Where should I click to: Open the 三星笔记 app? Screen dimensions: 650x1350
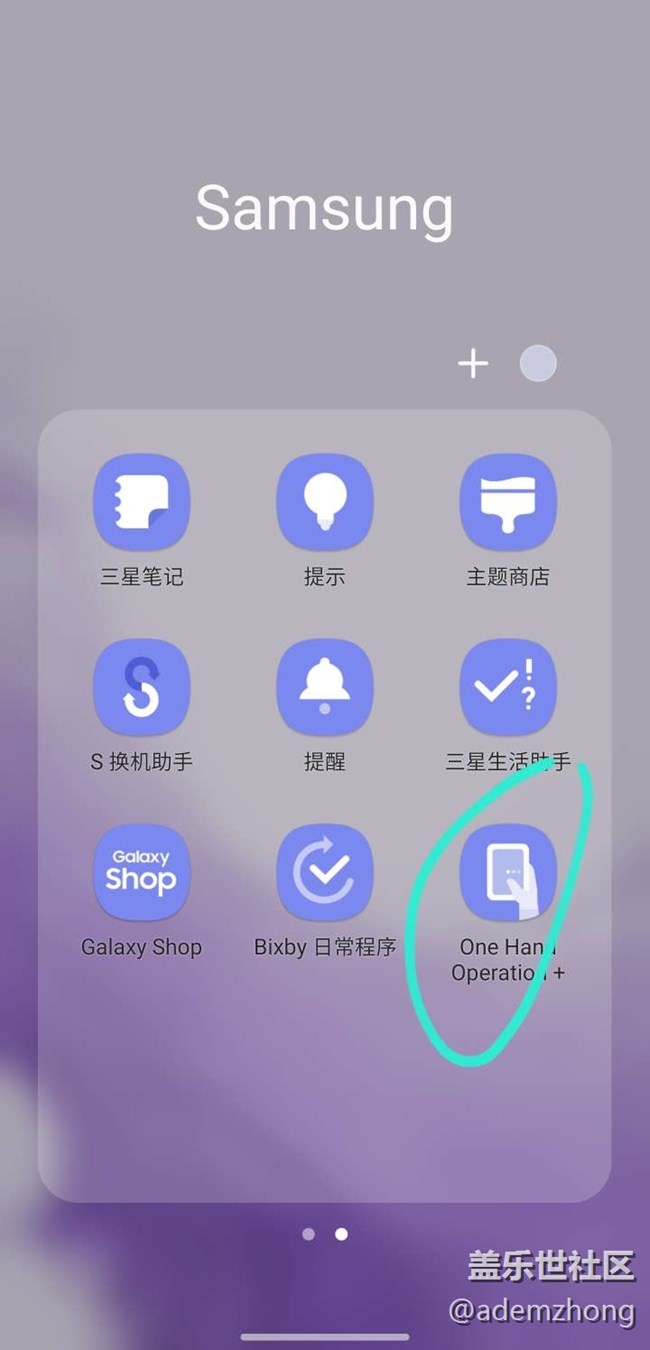(x=141, y=502)
